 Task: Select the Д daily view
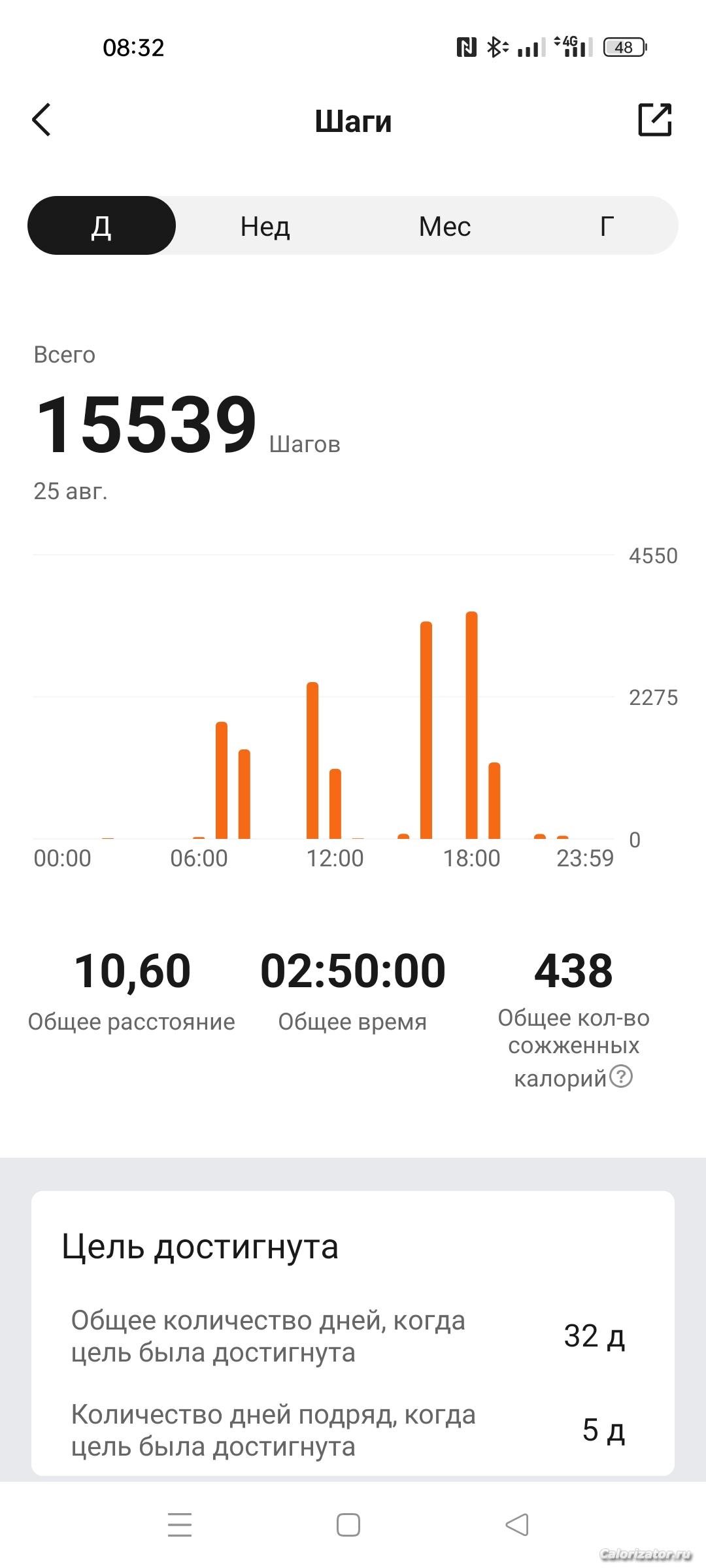(101, 226)
